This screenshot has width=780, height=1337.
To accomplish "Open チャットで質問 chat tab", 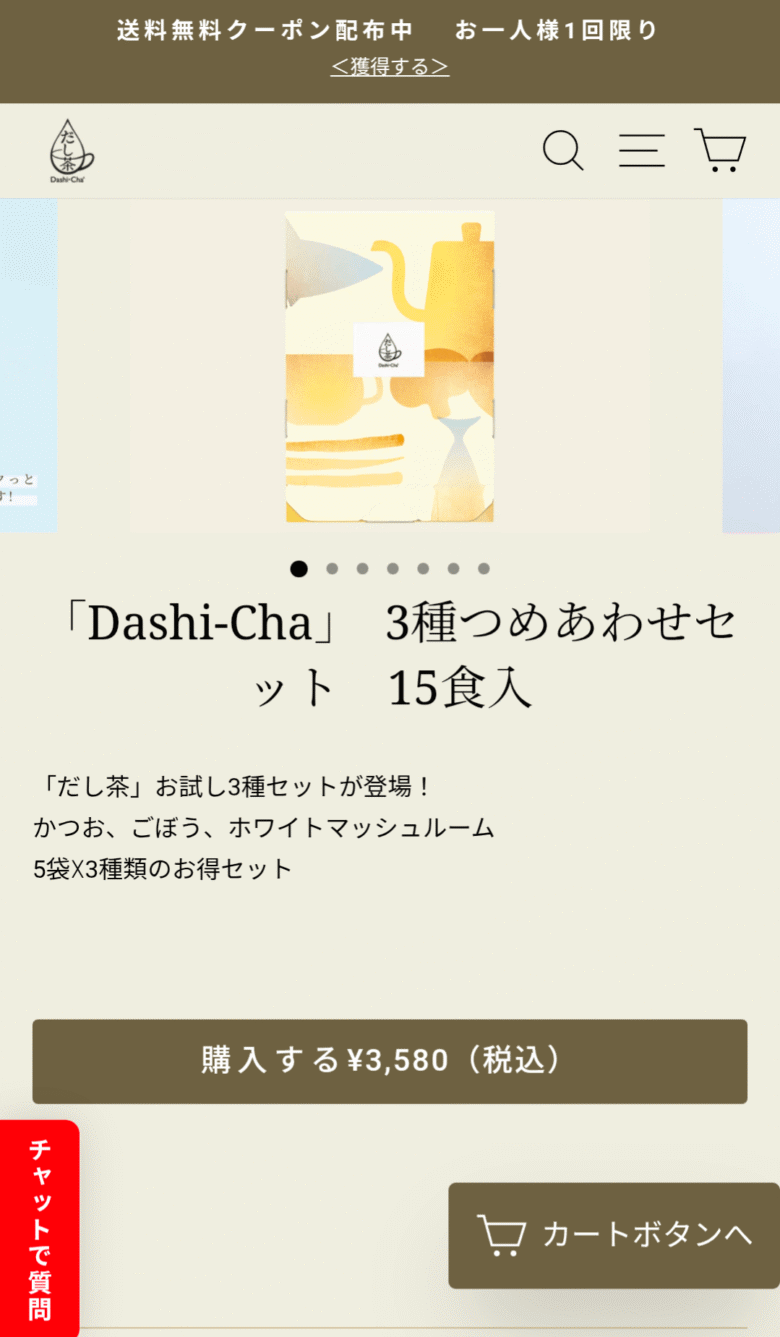I will point(40,1228).
